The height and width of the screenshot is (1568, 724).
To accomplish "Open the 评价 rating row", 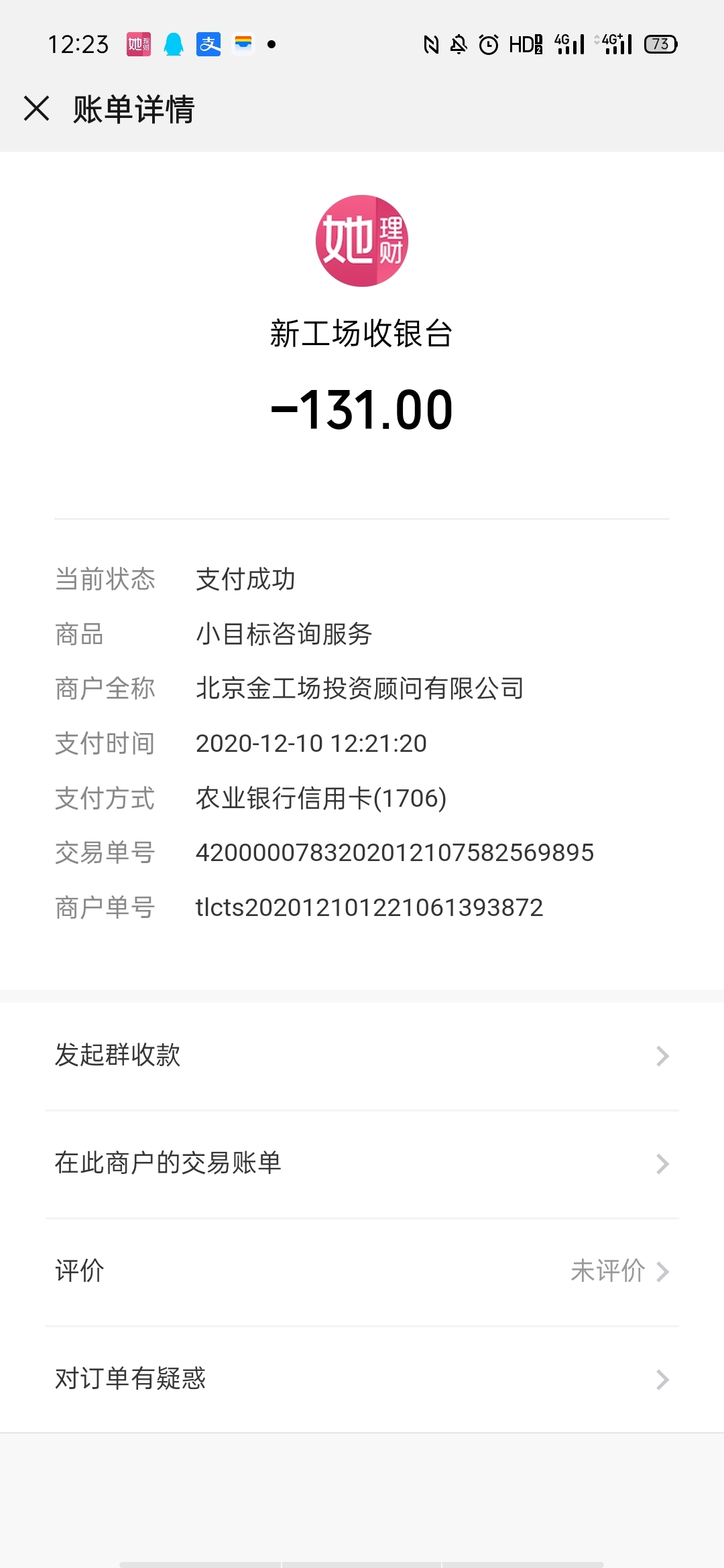I will (362, 1272).
